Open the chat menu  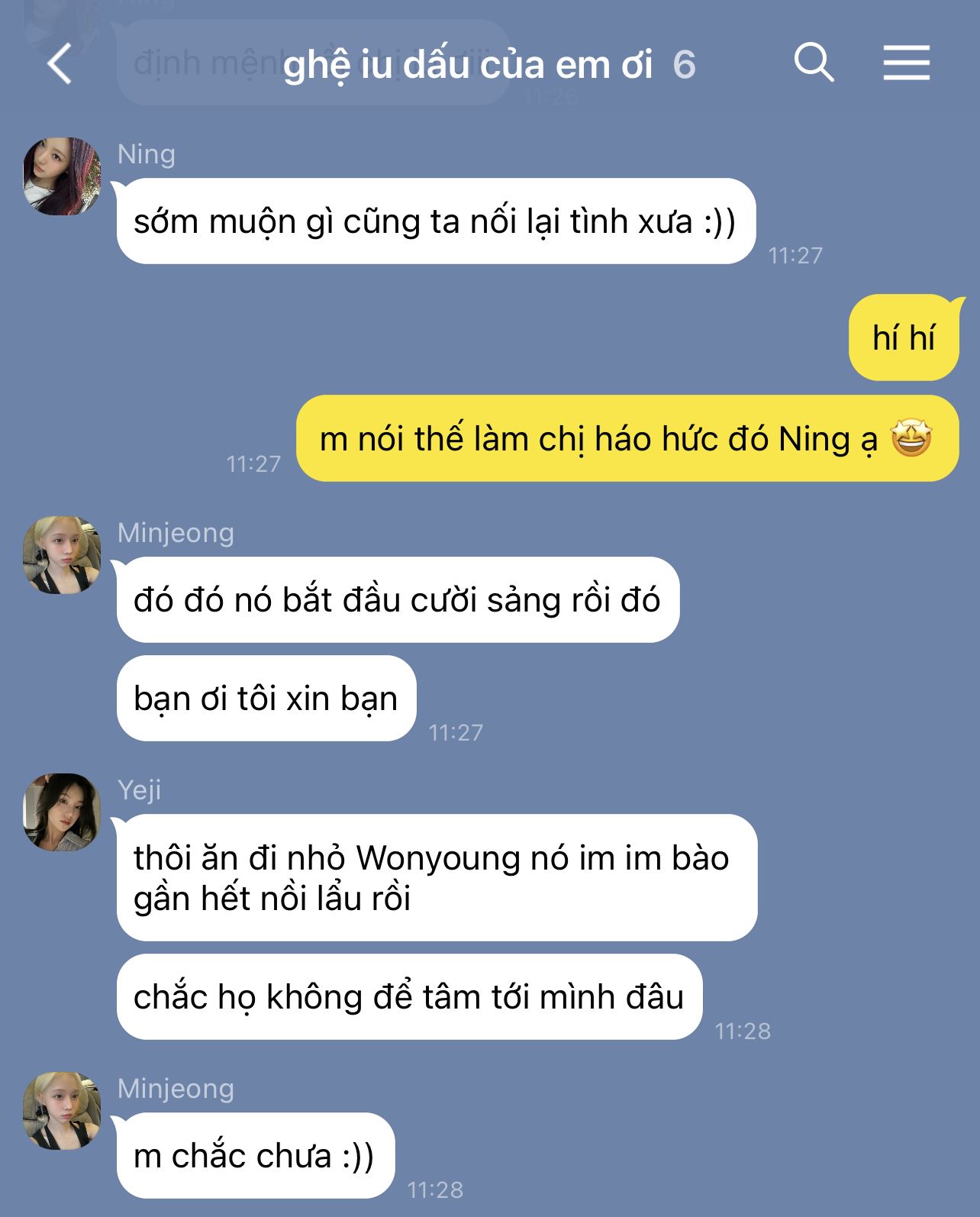point(906,62)
